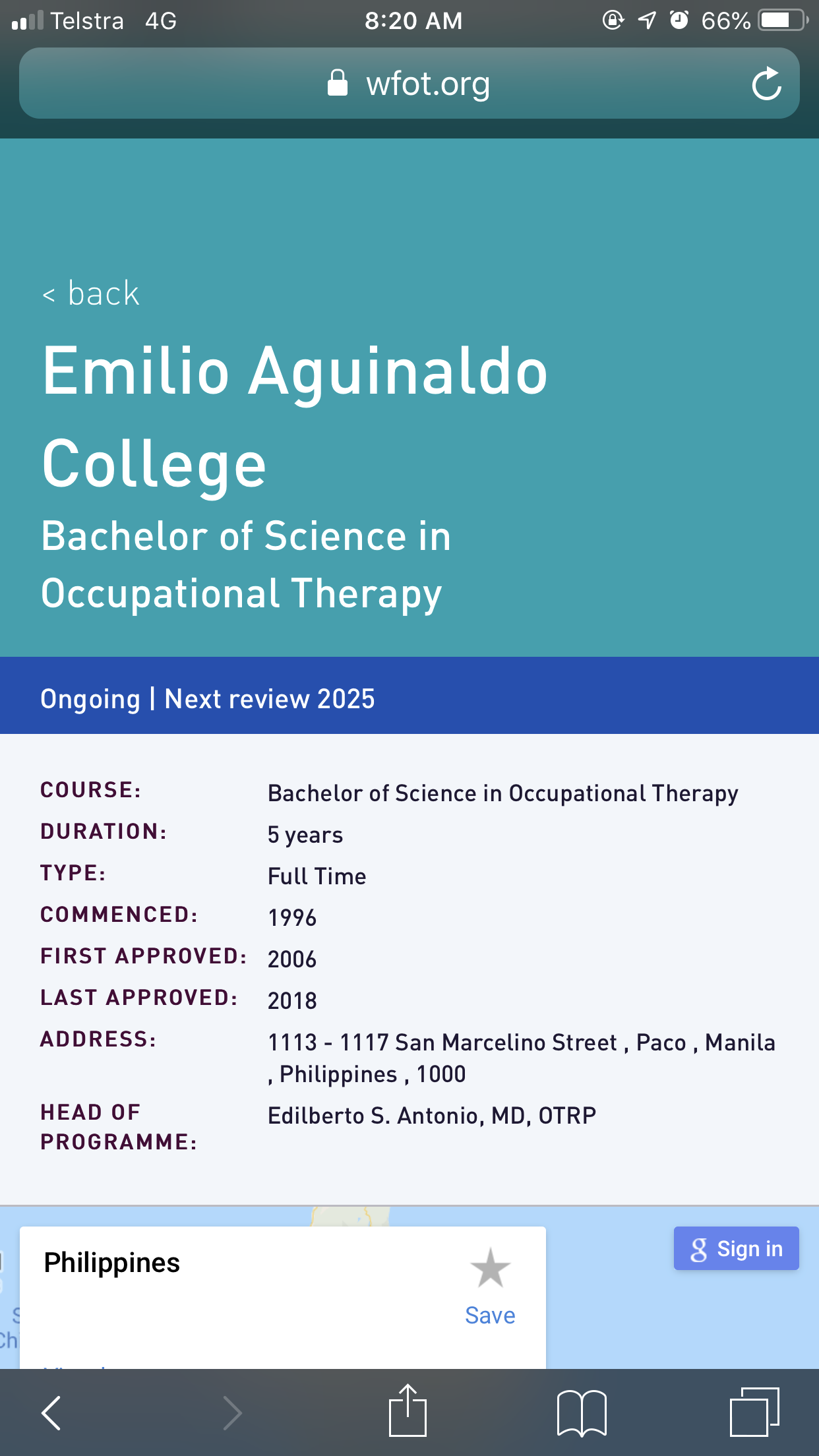Show all open tabs
The height and width of the screenshot is (1456, 819).
(754, 1412)
